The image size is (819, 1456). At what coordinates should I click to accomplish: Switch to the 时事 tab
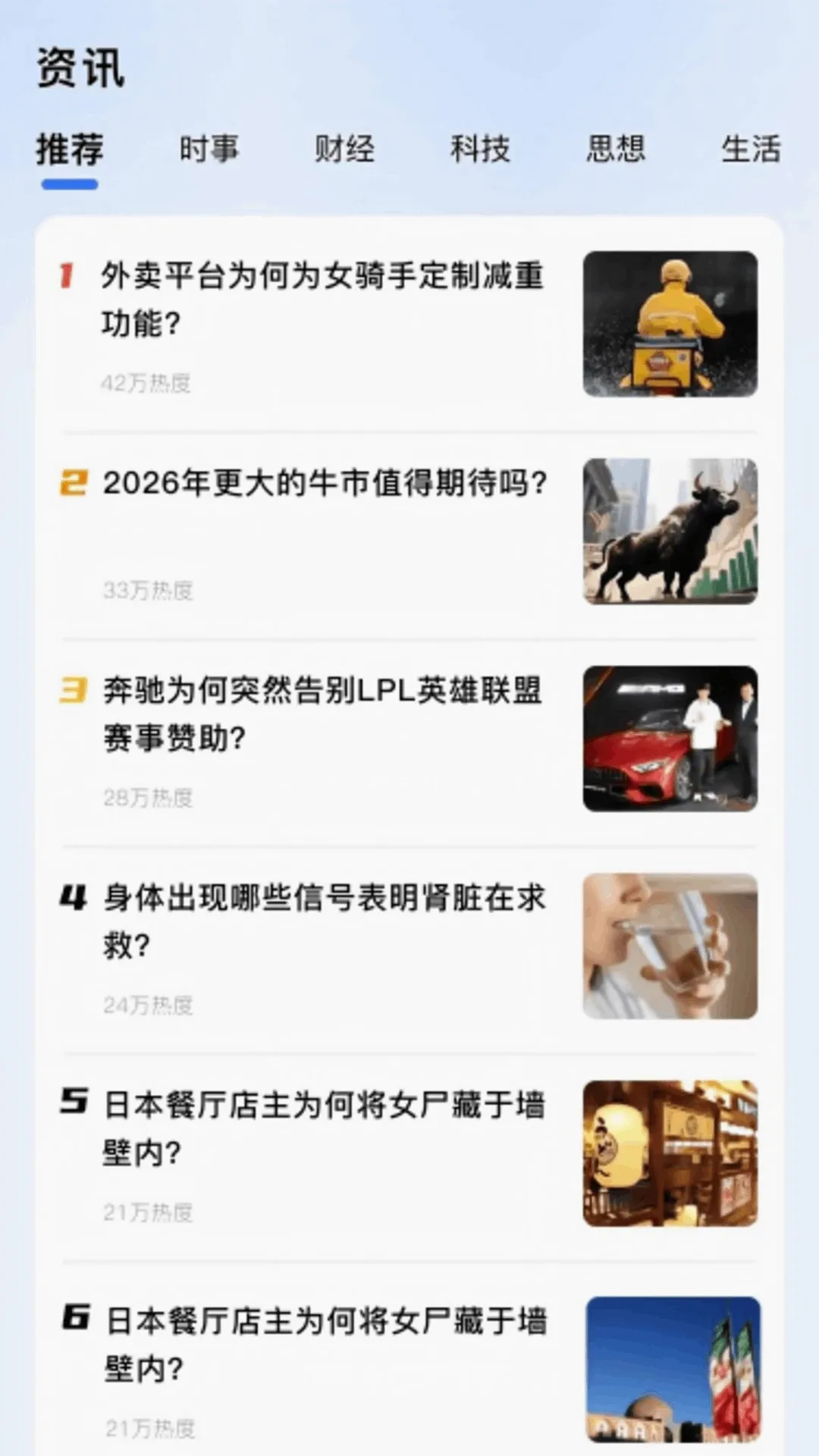coord(209,149)
